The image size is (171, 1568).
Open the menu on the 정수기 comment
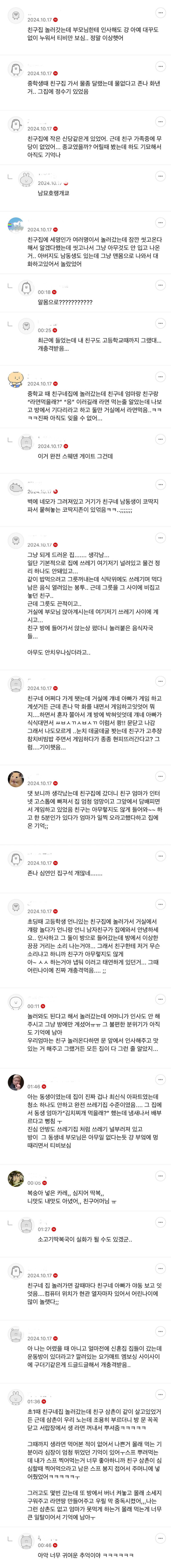(160, 66)
